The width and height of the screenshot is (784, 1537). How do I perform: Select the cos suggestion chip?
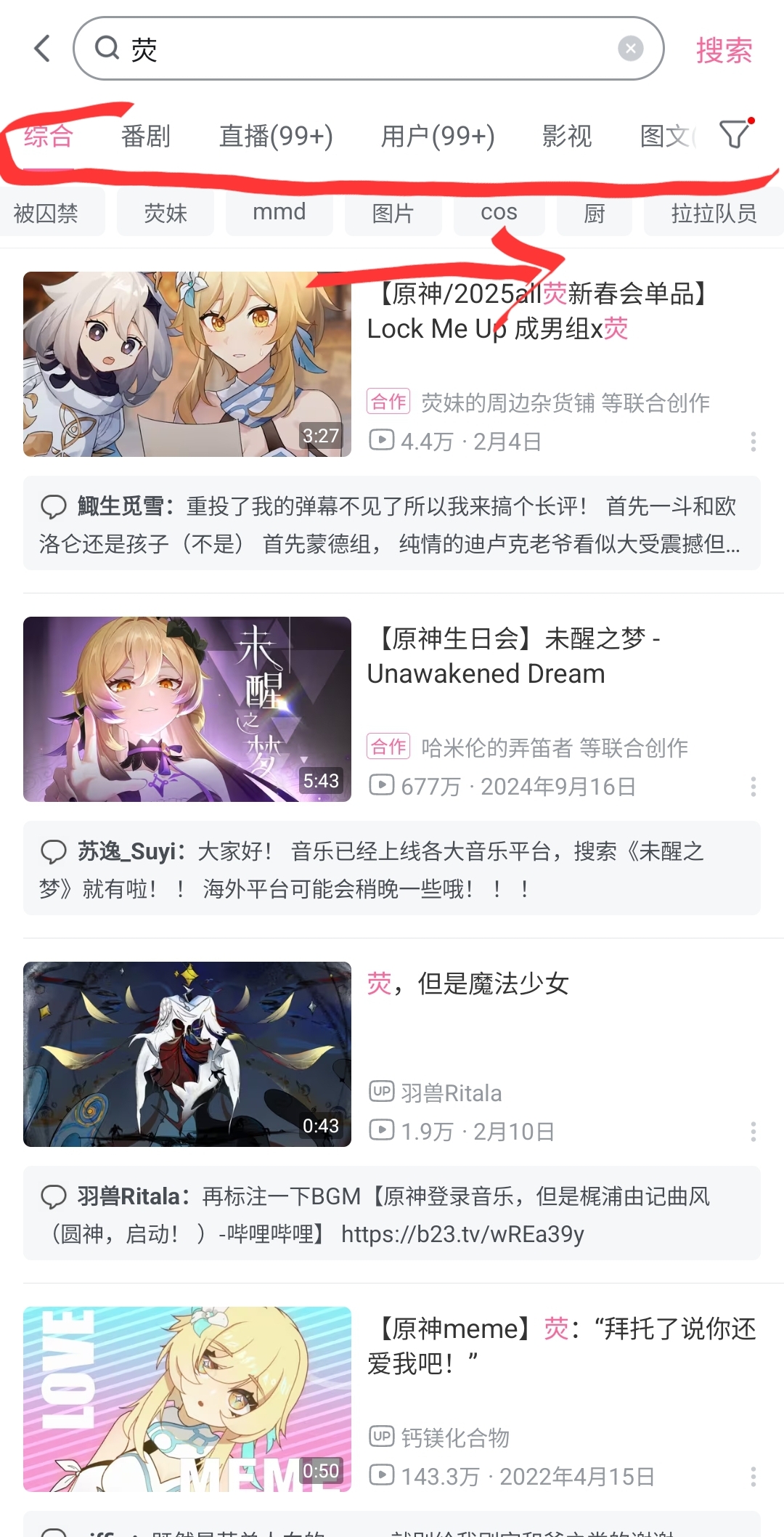pyautogui.click(x=499, y=213)
